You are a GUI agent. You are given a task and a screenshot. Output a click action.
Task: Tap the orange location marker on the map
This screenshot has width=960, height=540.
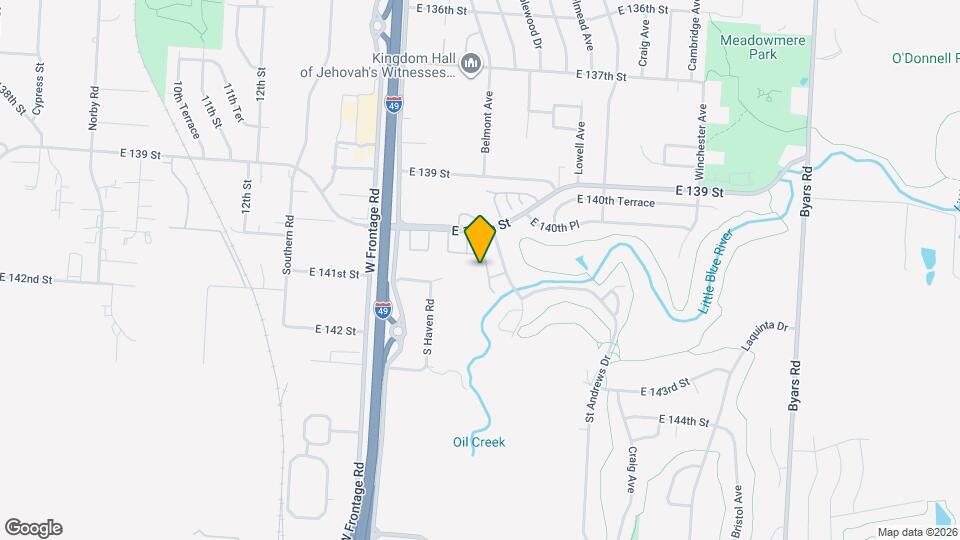pos(481,239)
